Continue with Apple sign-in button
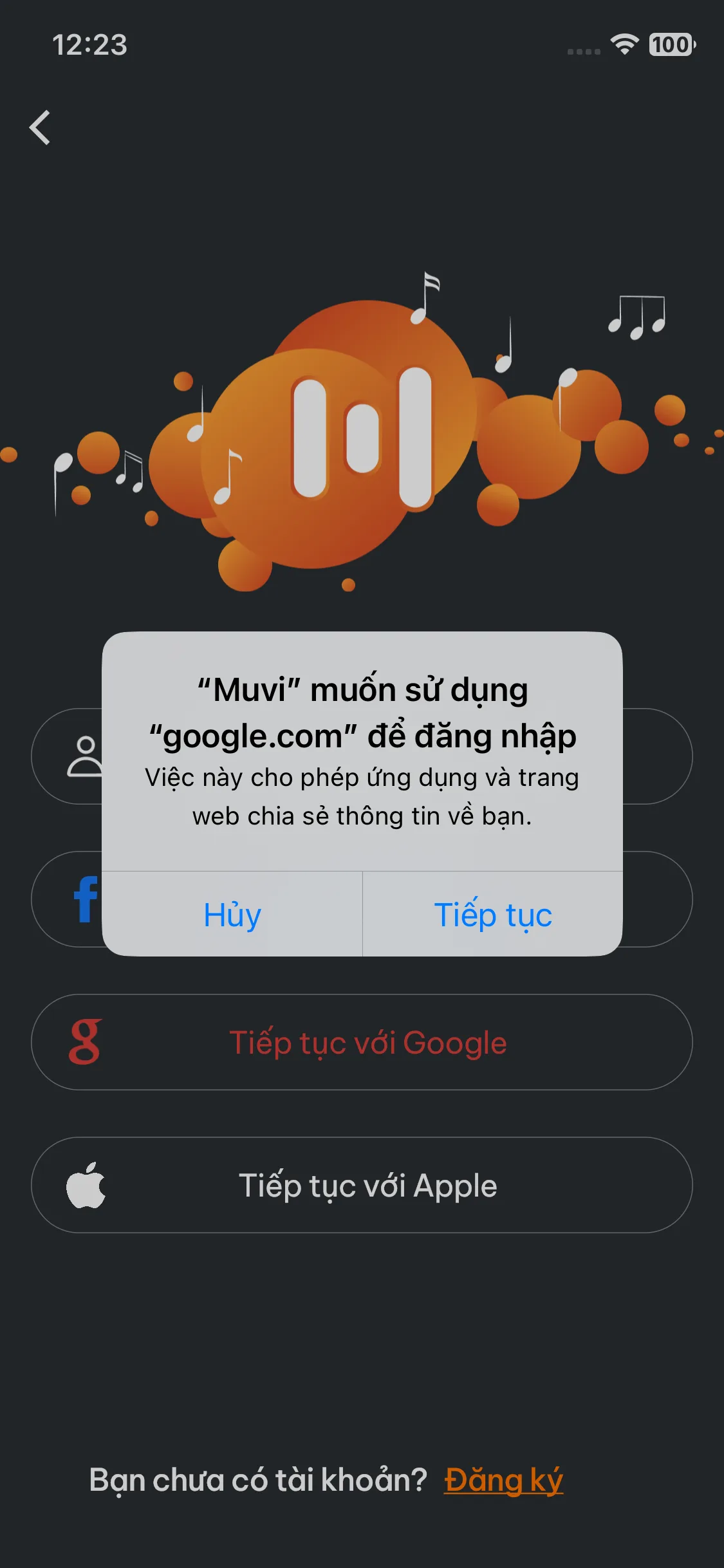This screenshot has width=724, height=1568. pyautogui.click(x=362, y=1185)
